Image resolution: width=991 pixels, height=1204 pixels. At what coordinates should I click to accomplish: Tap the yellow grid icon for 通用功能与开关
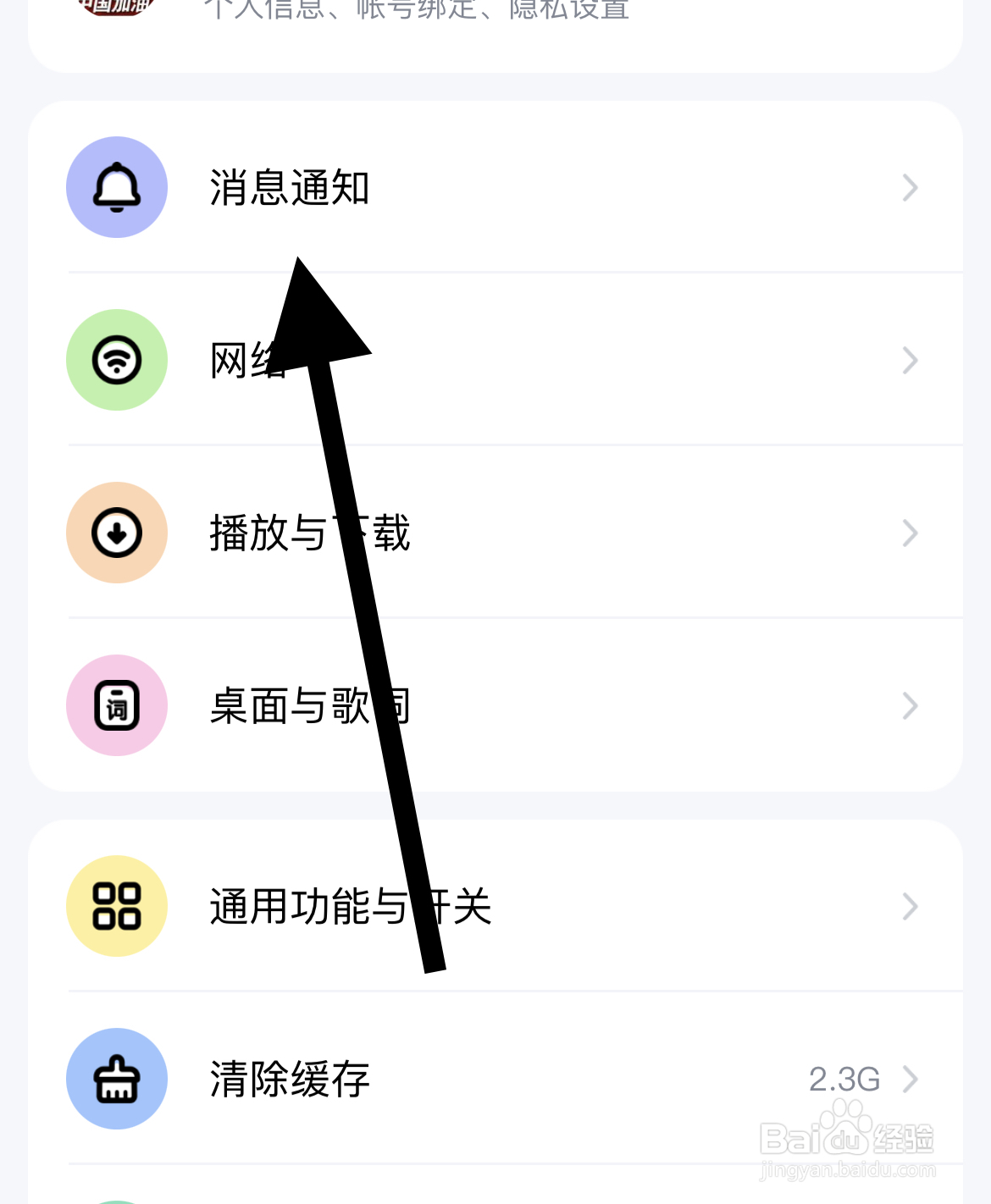point(117,906)
